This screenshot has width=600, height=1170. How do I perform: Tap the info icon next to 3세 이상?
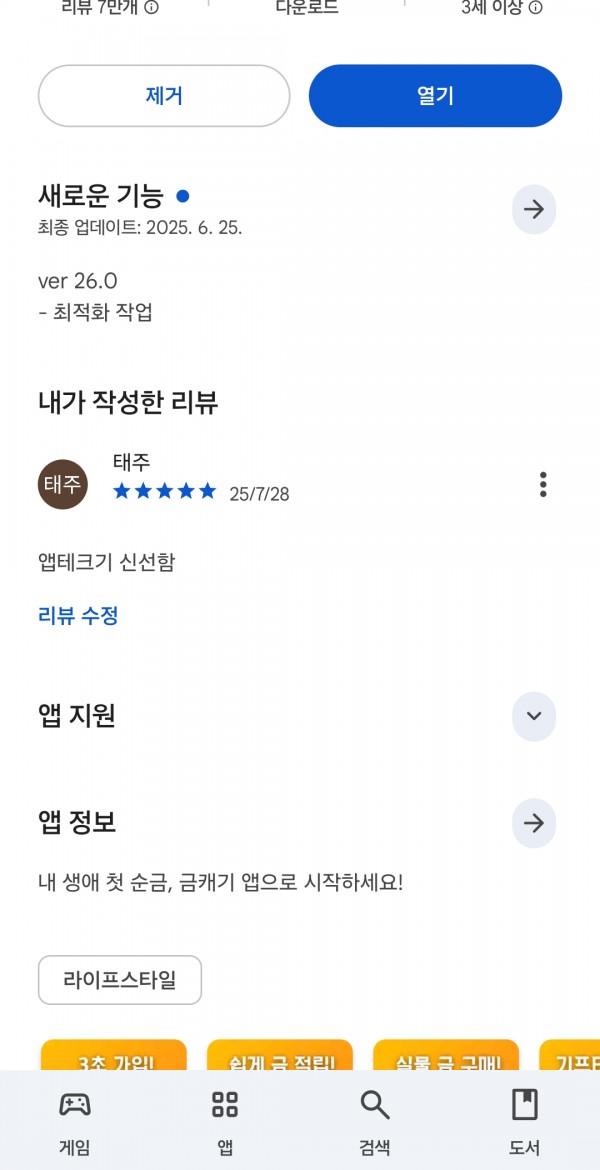[535, 8]
